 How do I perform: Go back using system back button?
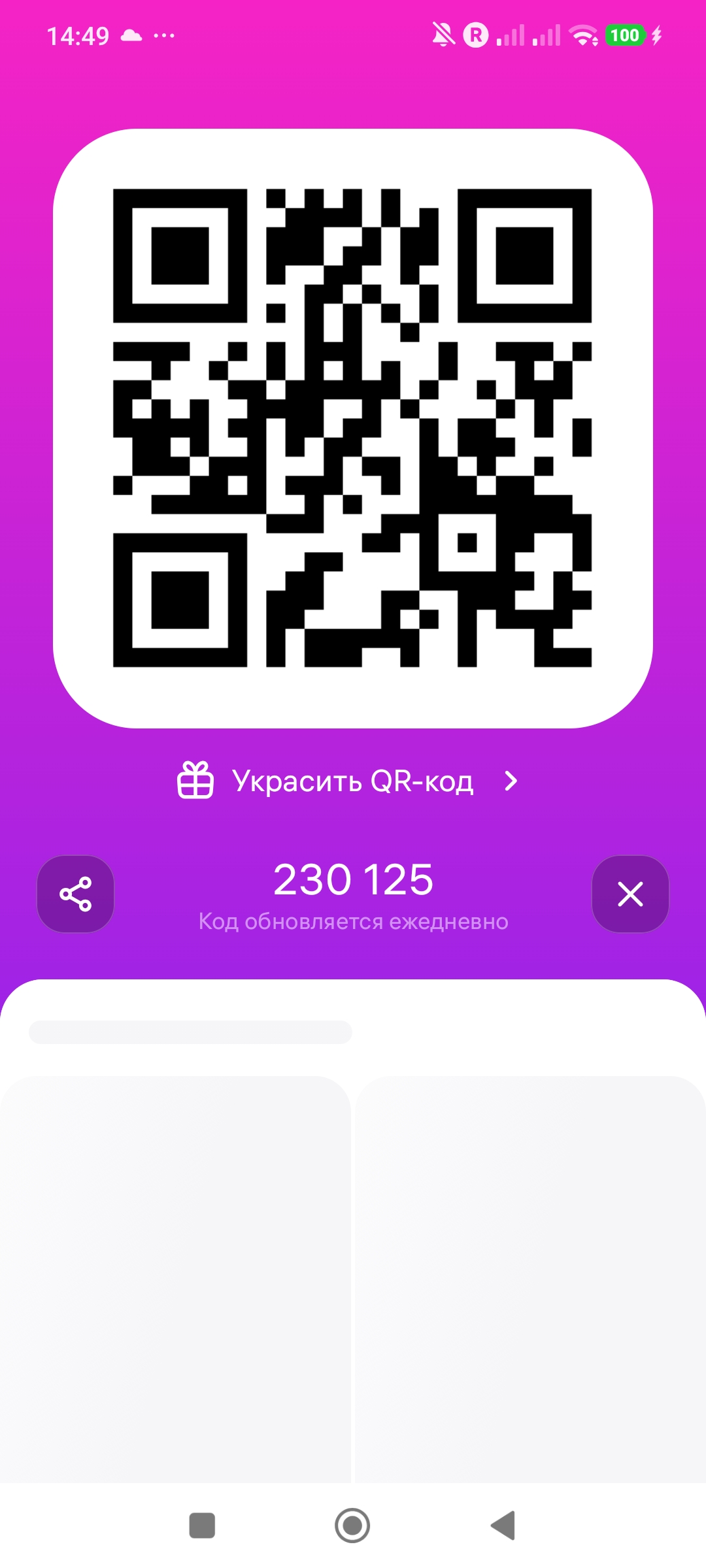pos(503,1526)
